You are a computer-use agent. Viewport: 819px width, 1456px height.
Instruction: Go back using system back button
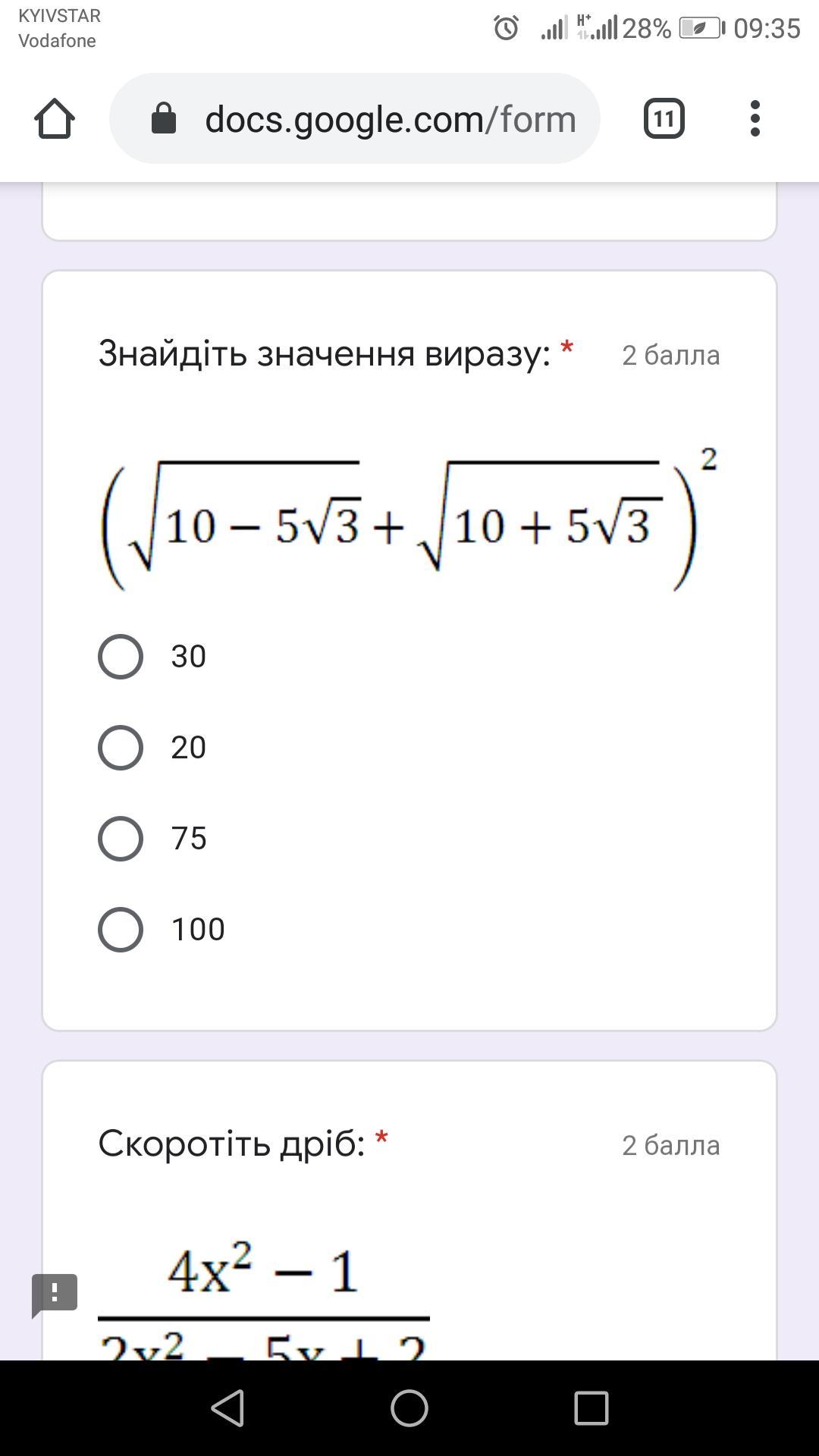[x=227, y=1408]
